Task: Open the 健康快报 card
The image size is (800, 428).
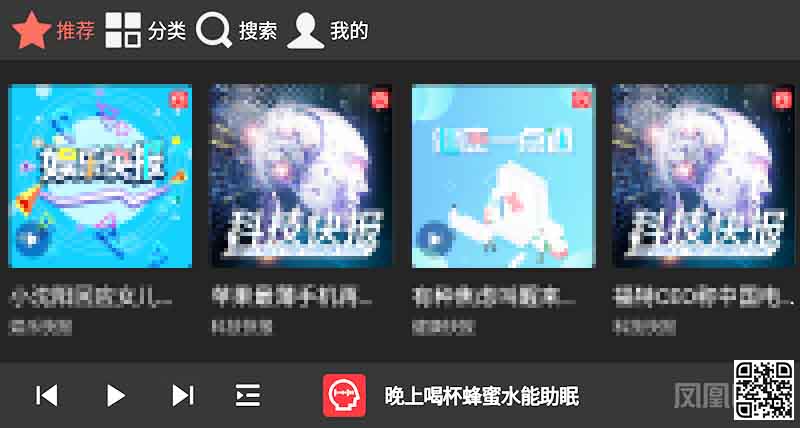Action: tap(503, 176)
